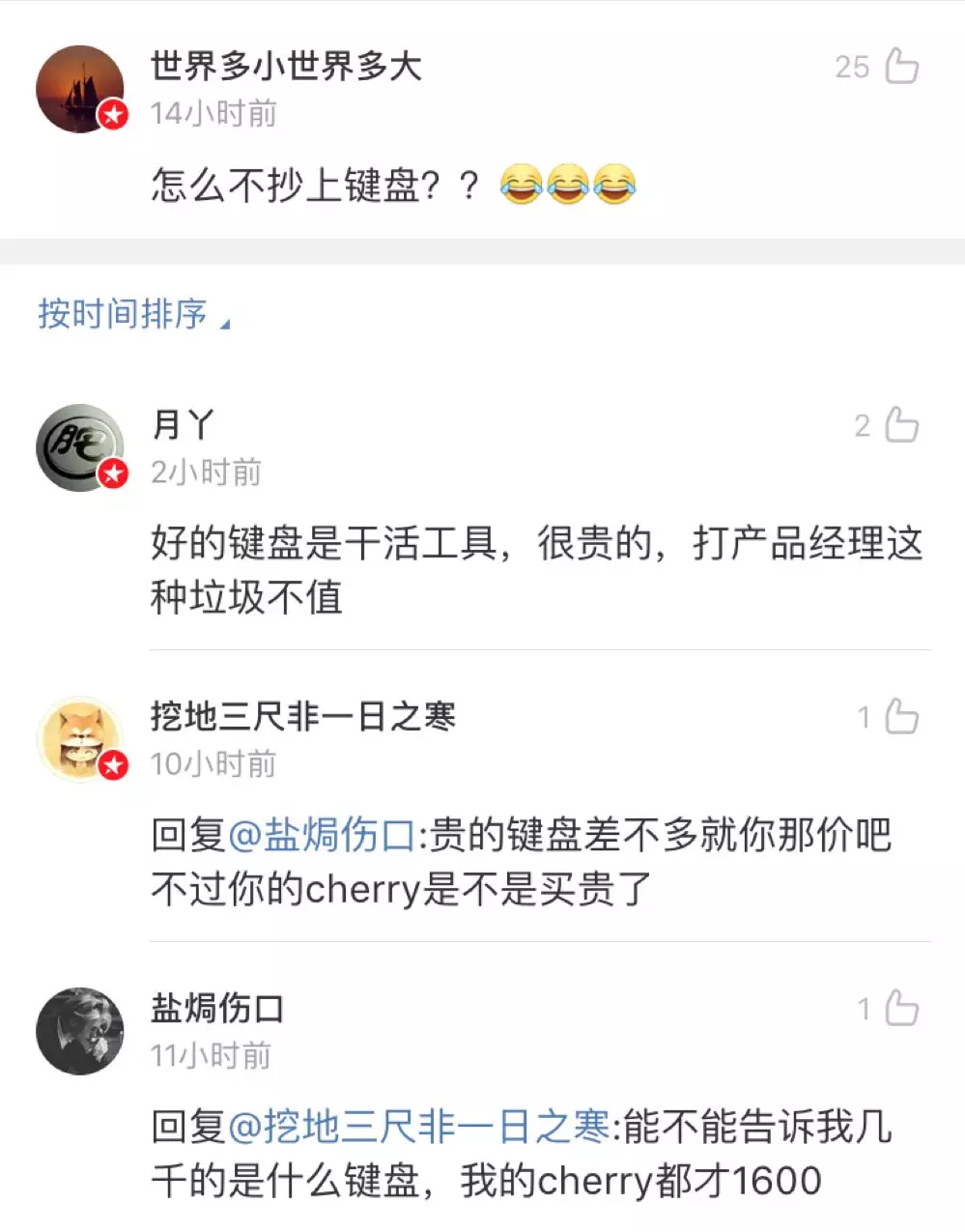965x1232 pixels.
Task: Like the reply by 挖地三尺非一日之寒
Action: pos(902,717)
